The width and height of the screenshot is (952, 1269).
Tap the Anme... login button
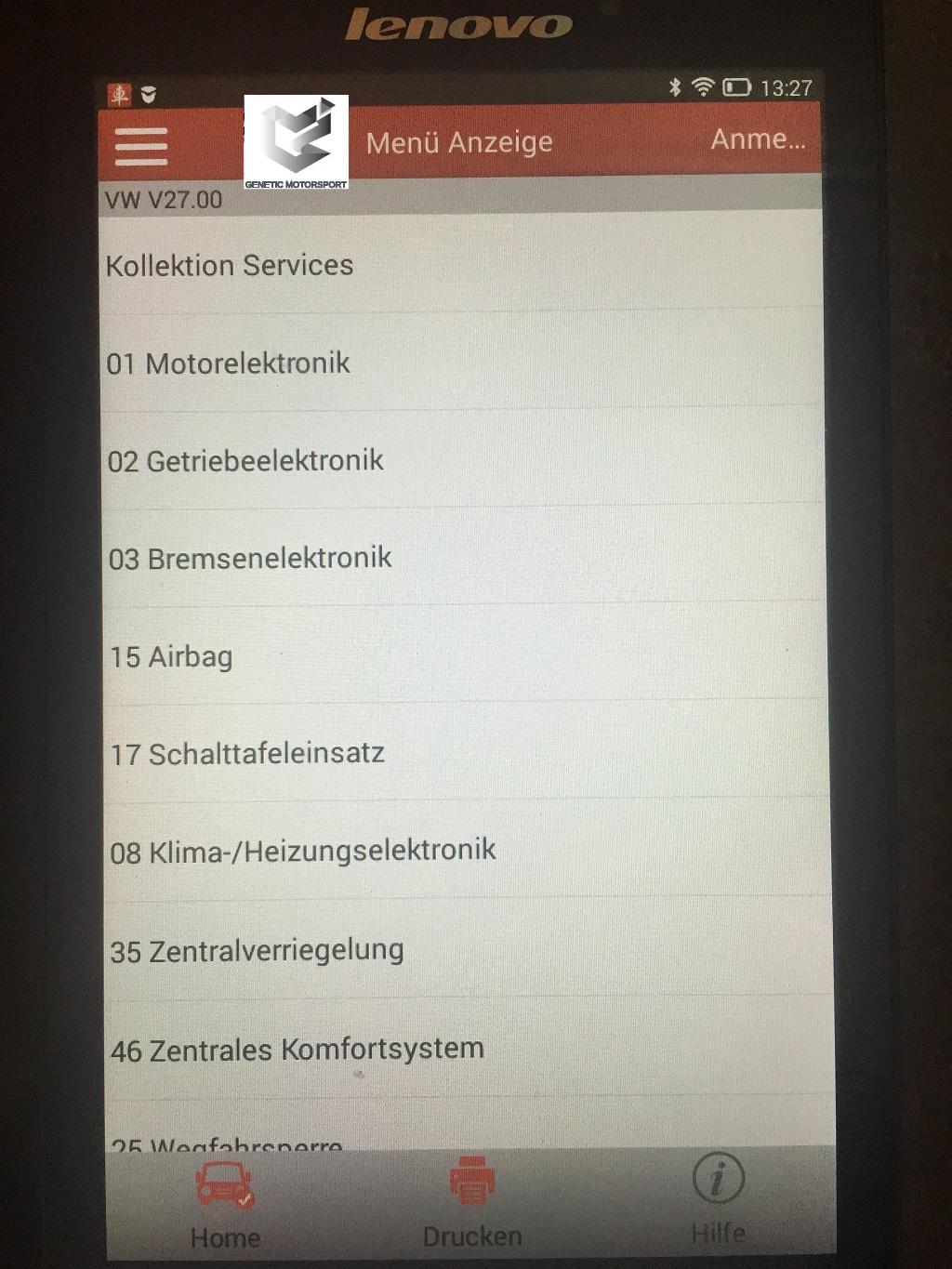coord(758,139)
